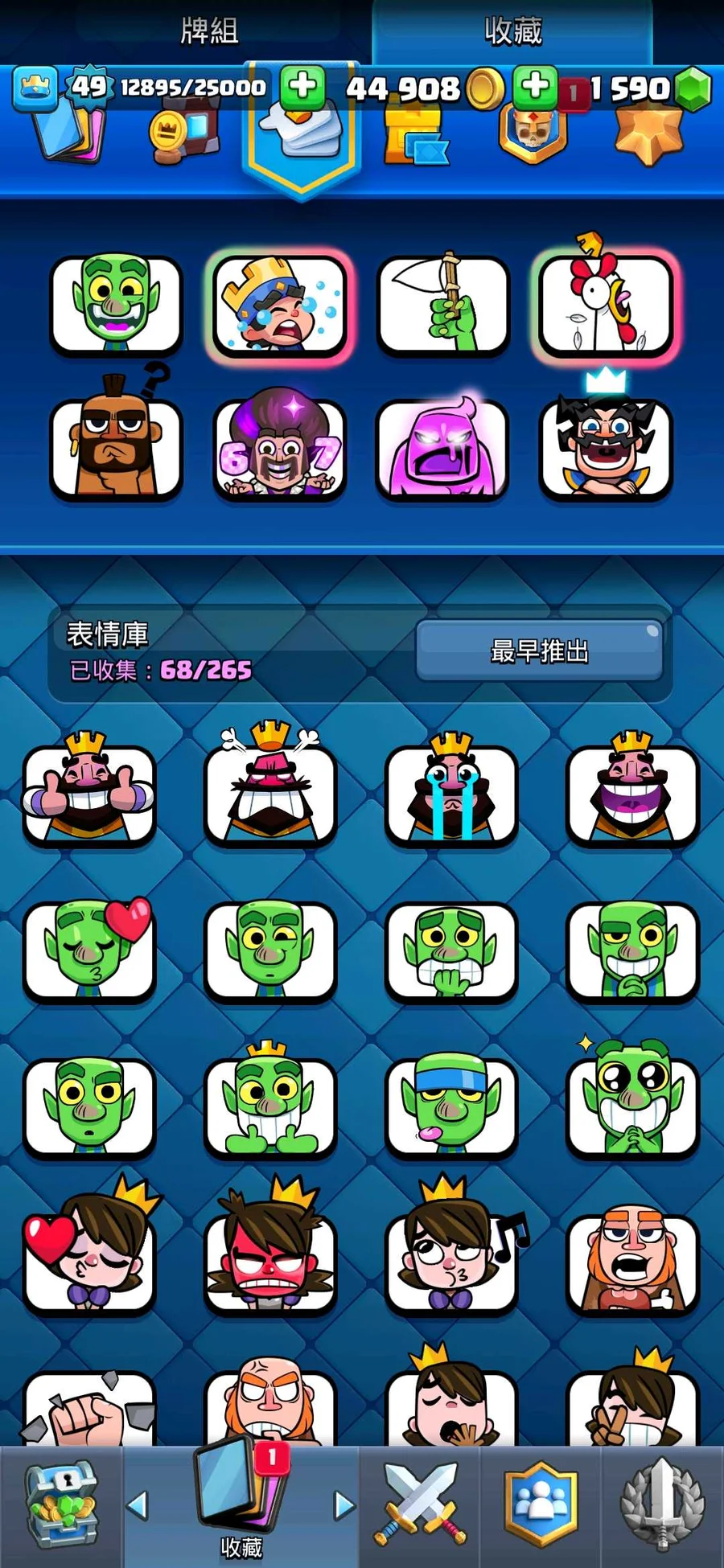The width and height of the screenshot is (724, 1568).
Task: Select the angry red-faced King emote in library
Action: (x=269, y=792)
